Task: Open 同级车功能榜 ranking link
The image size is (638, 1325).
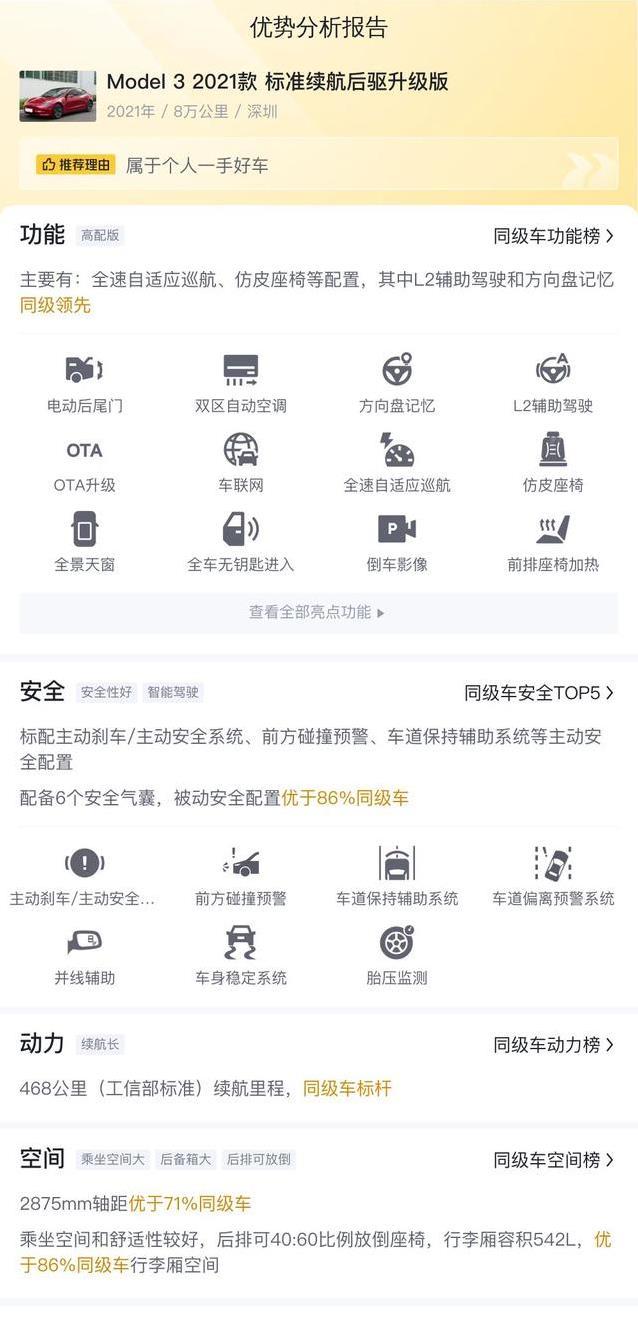Action: point(554,236)
